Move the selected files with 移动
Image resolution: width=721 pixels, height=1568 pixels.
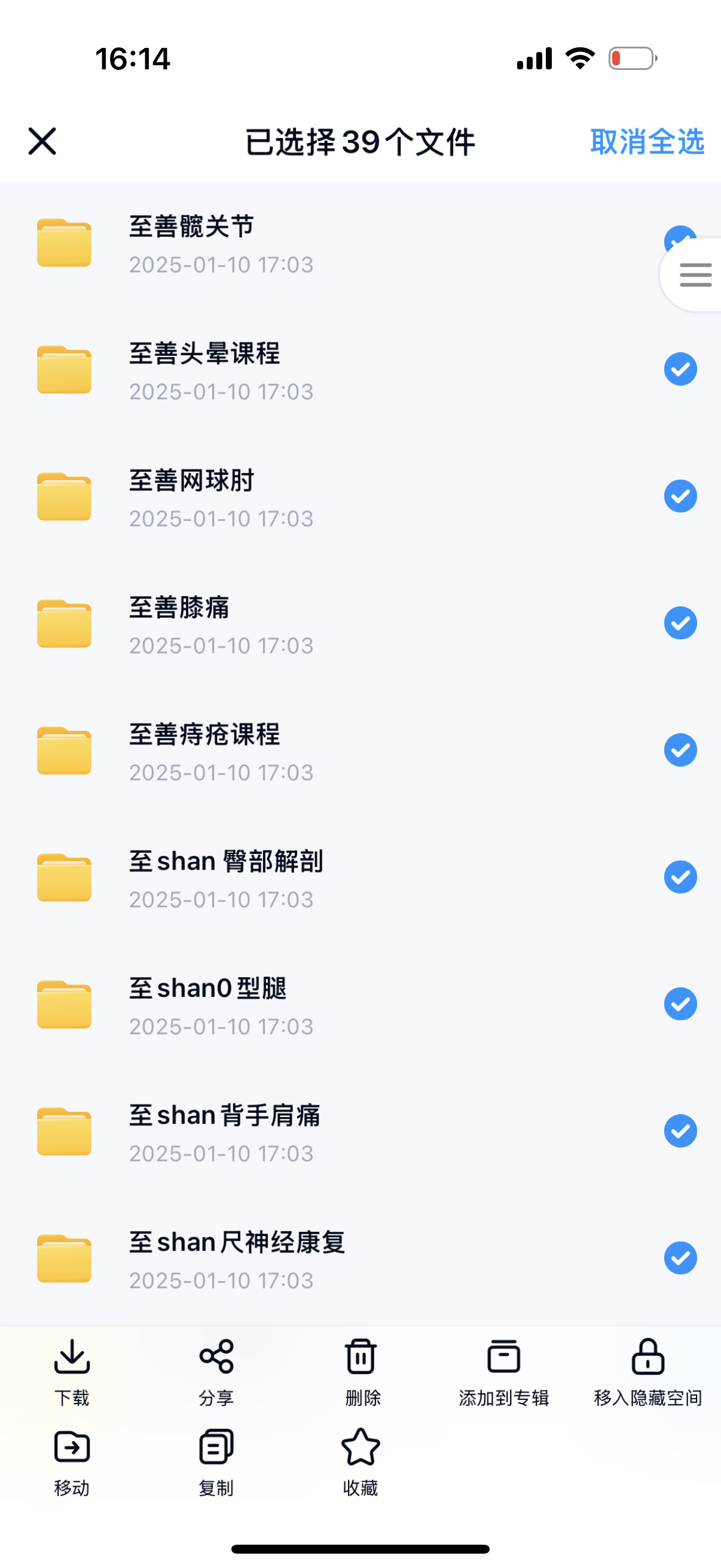(72, 1462)
